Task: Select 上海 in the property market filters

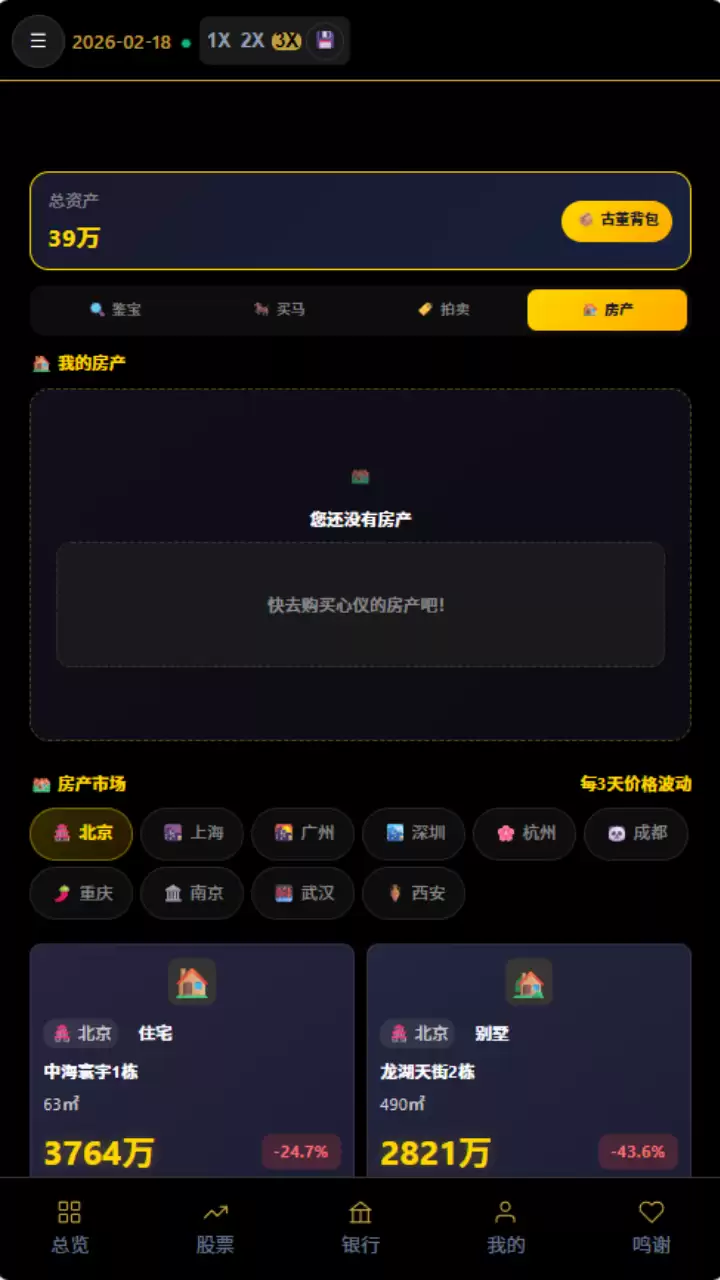Action: 191,834
